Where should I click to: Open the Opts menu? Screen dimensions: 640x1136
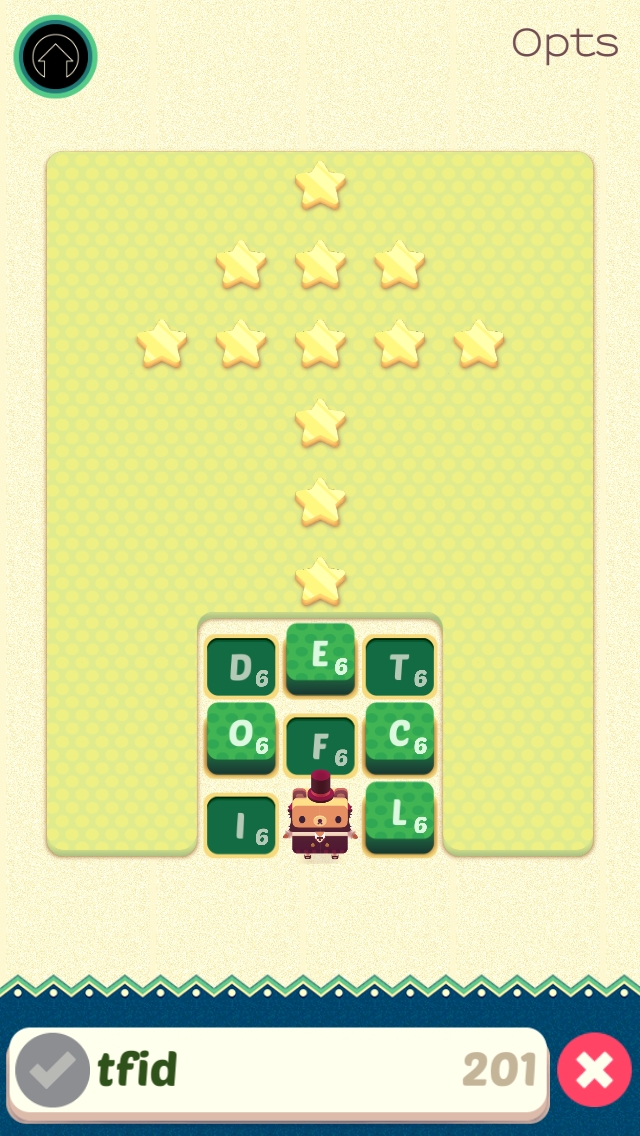[x=565, y=43]
